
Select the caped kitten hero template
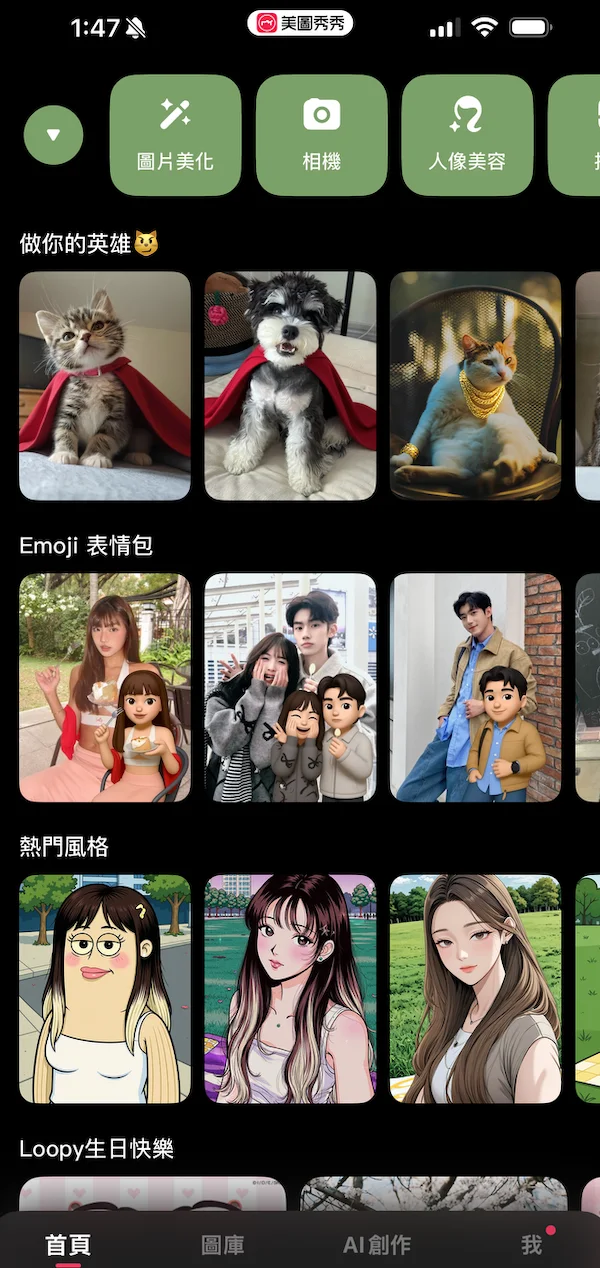coord(105,386)
